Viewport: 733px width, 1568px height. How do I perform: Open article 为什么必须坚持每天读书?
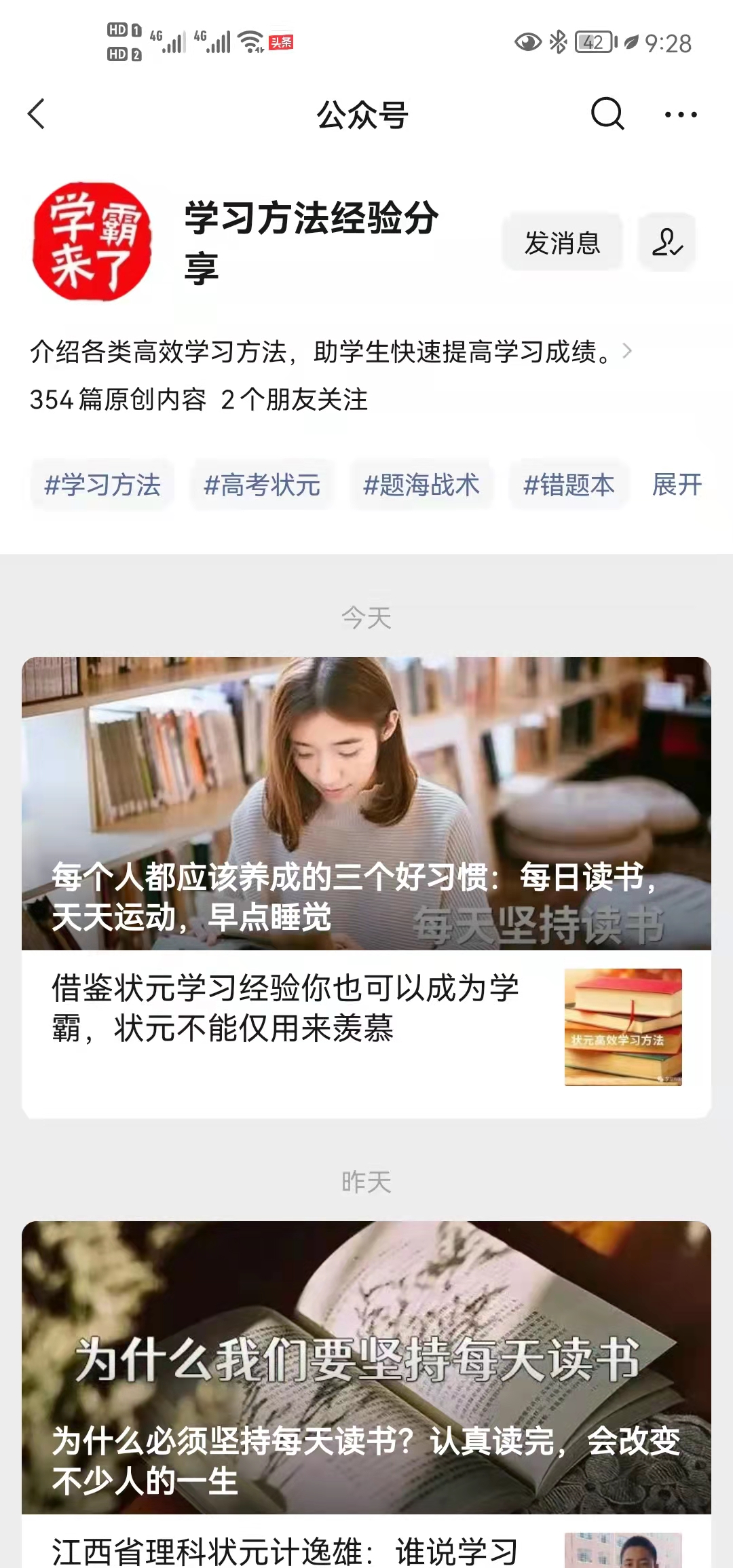(x=366, y=1367)
